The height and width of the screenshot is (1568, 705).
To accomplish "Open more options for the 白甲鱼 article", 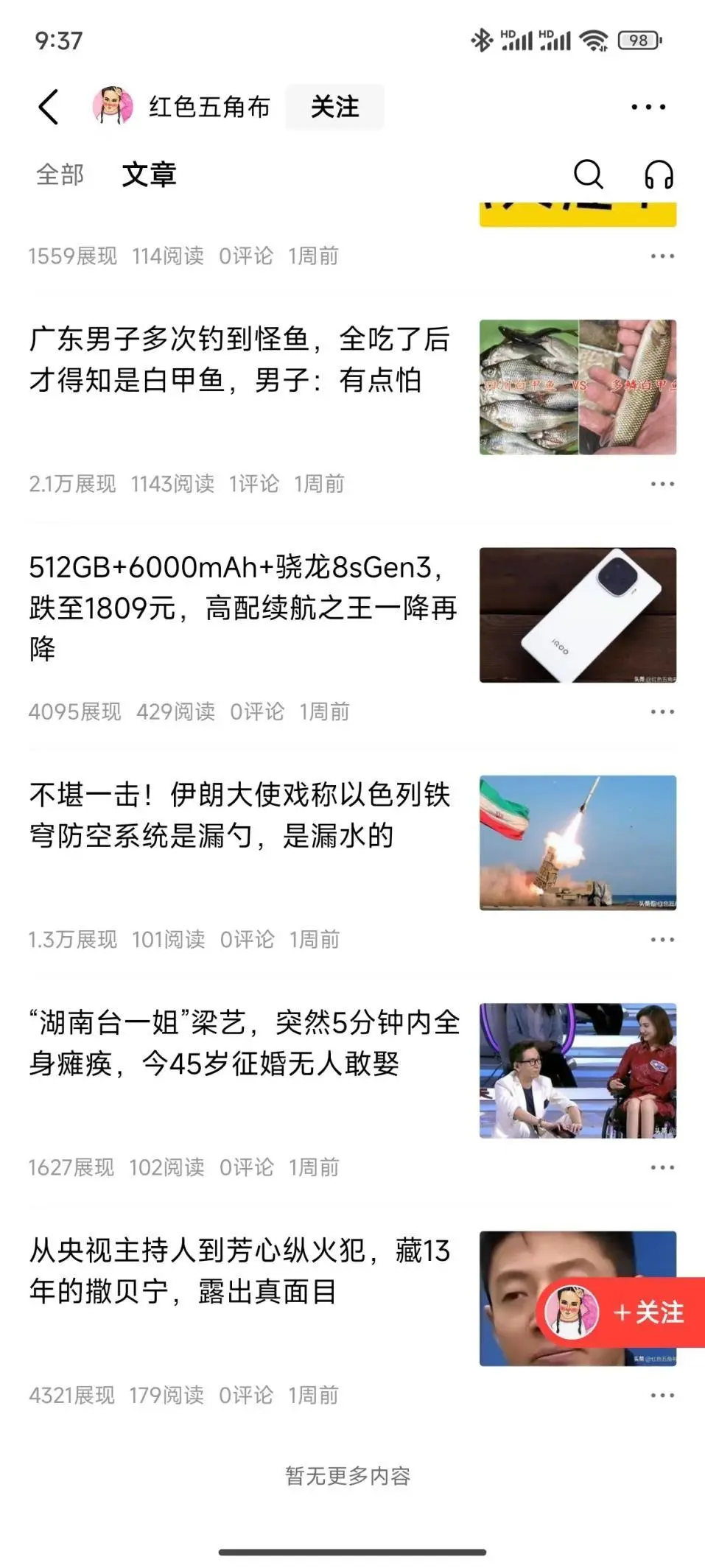I will coord(662,484).
